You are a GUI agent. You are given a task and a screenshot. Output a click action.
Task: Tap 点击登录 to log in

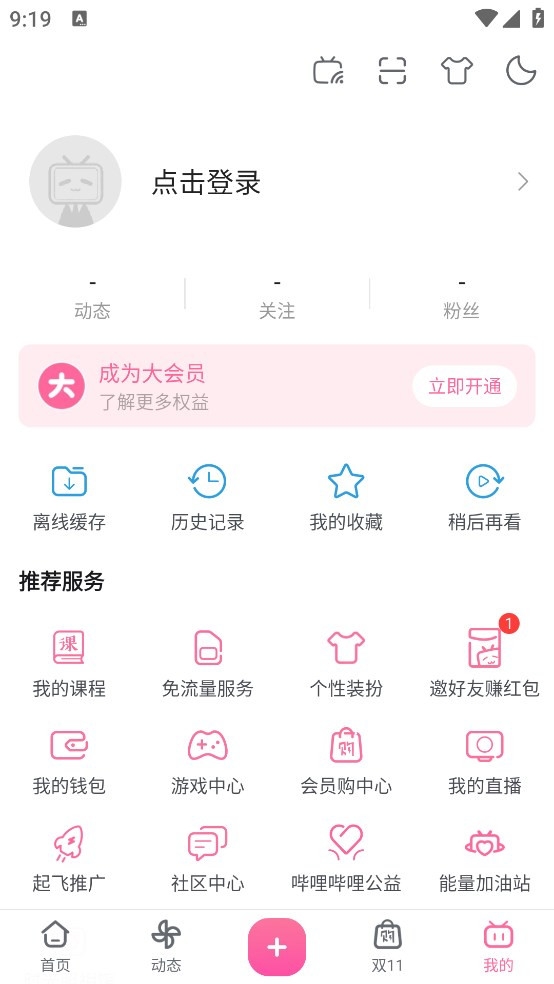point(206,182)
